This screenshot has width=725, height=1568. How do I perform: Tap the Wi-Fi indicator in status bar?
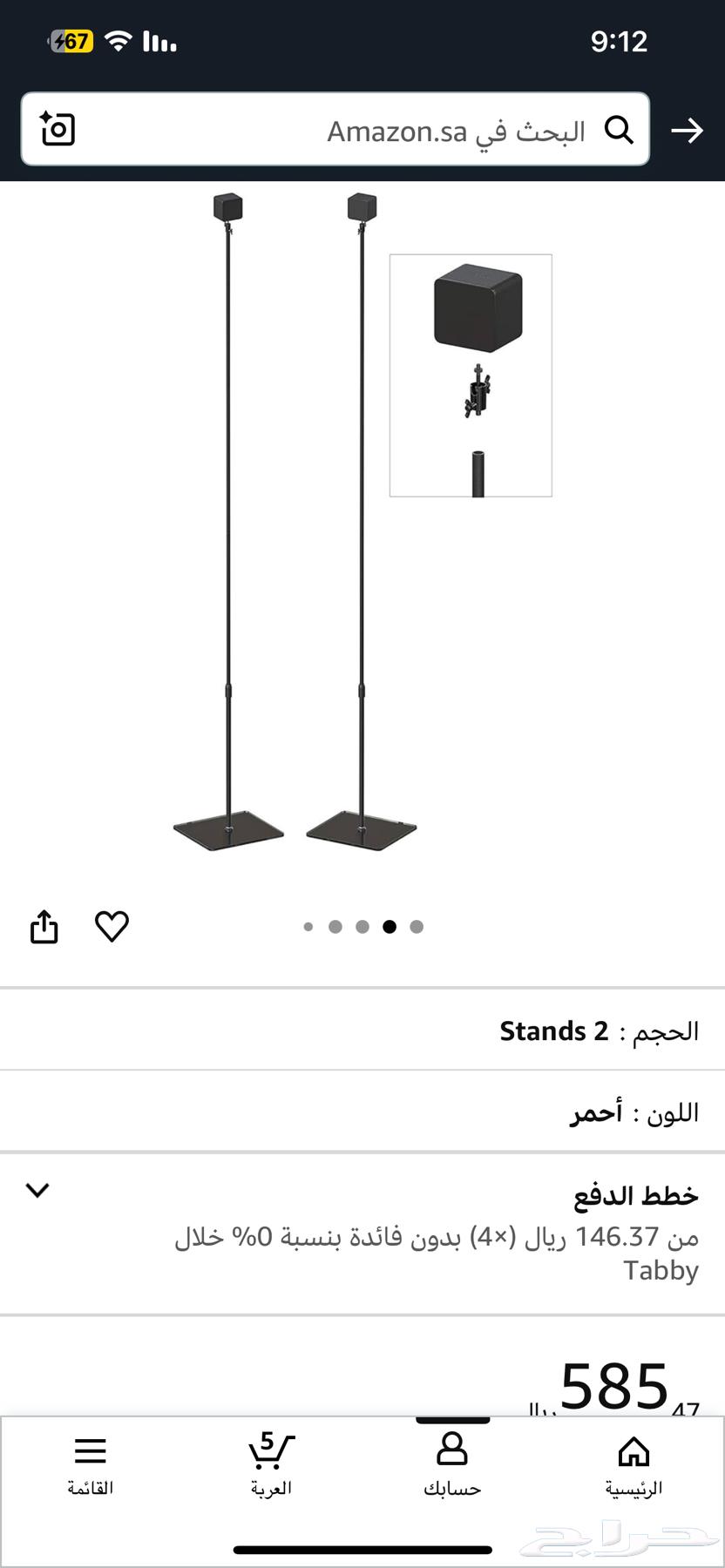[x=118, y=41]
